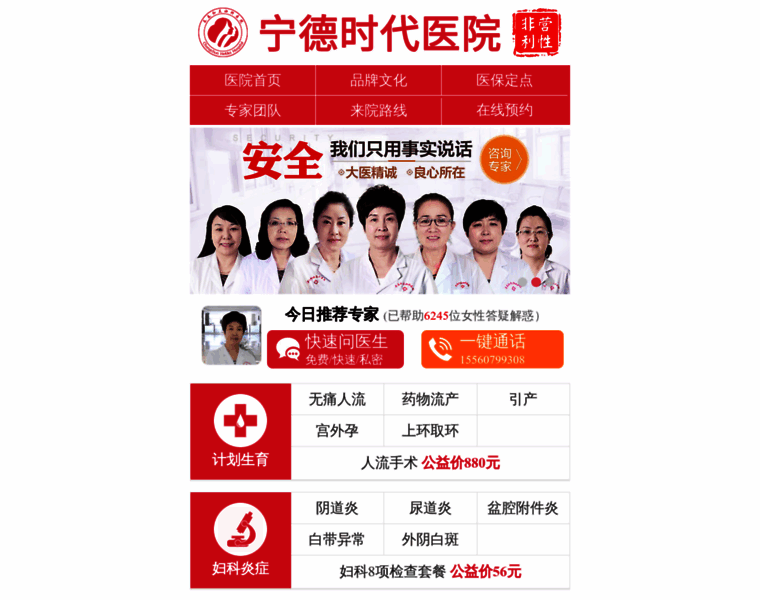The height and width of the screenshot is (600, 760).
Task: Call using 一键通话 button
Action: click(492, 349)
